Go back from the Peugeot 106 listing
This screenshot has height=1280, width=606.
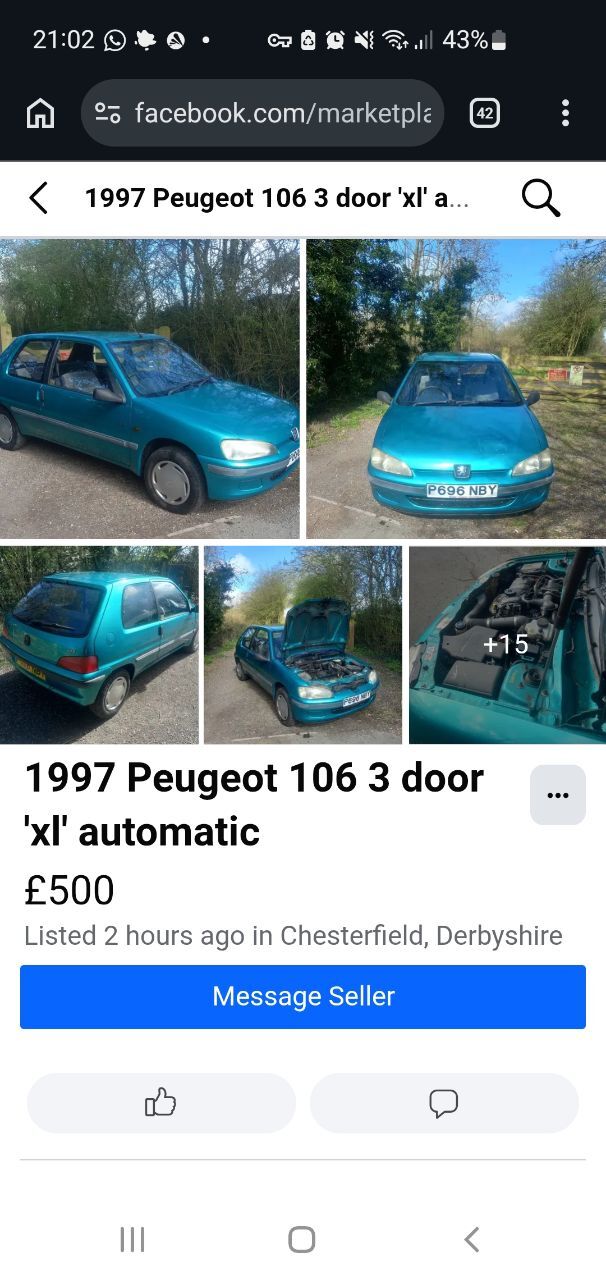point(38,198)
